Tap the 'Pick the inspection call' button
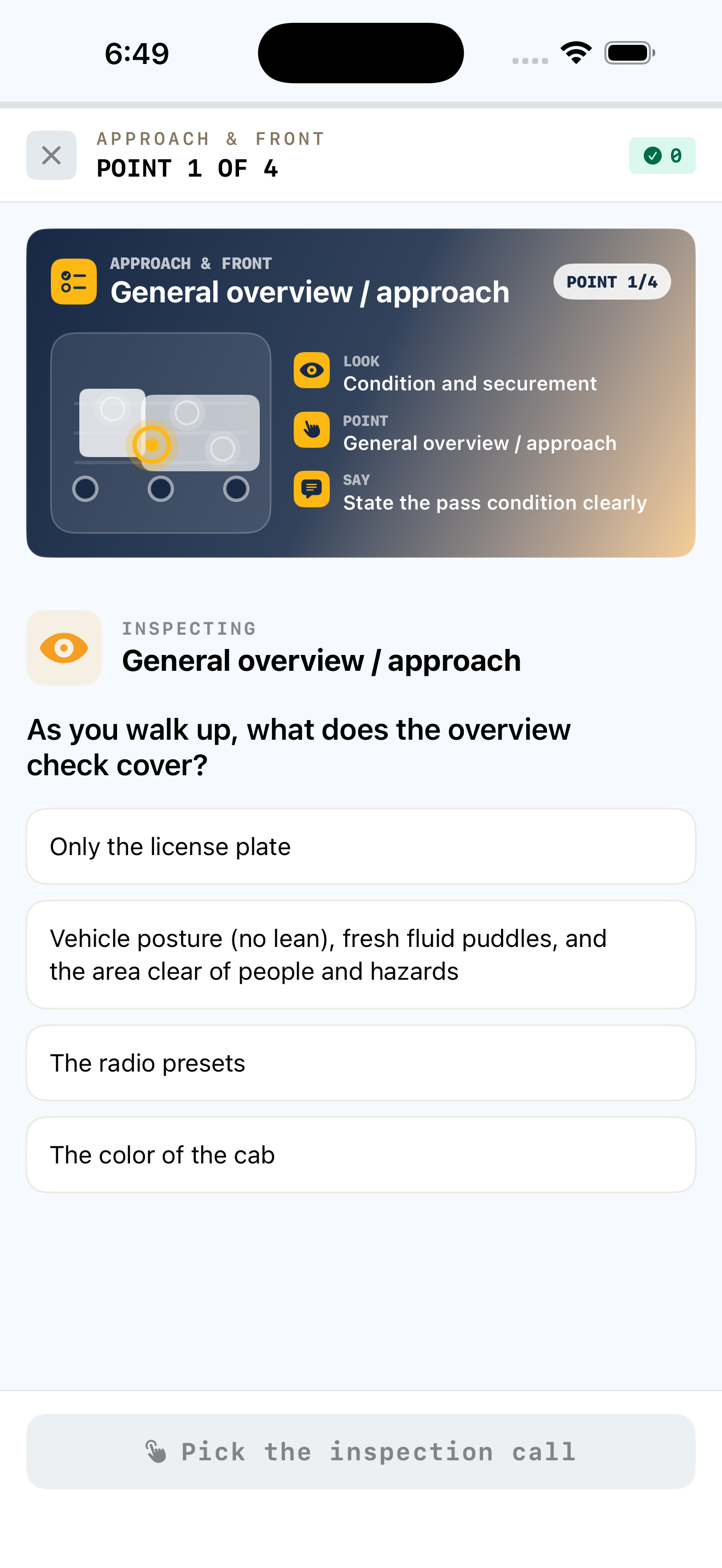722x1568 pixels. tap(361, 1452)
